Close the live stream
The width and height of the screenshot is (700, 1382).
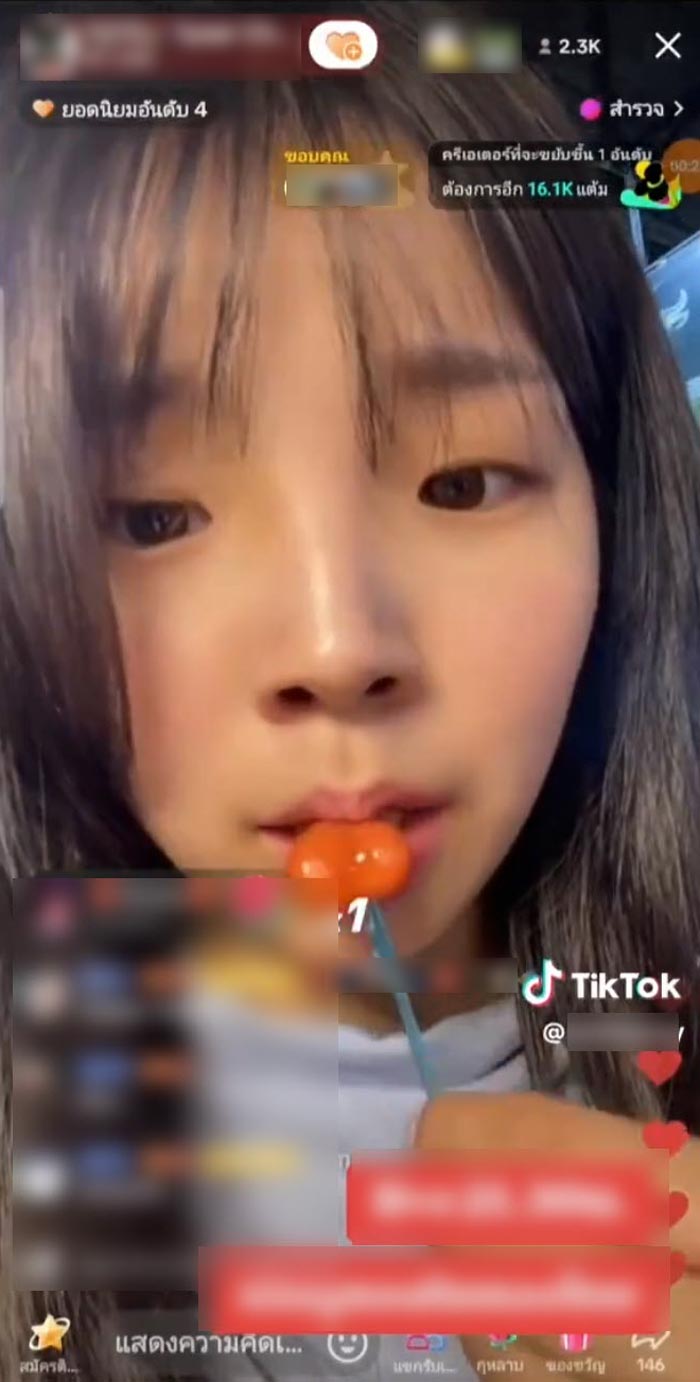tap(667, 45)
